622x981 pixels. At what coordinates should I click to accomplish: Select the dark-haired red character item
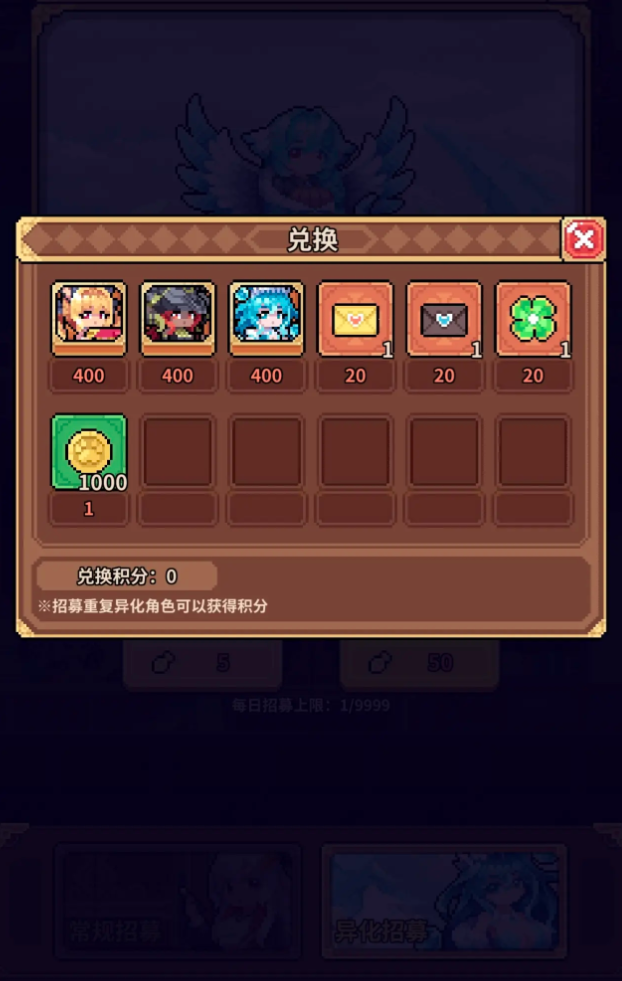pos(178,318)
